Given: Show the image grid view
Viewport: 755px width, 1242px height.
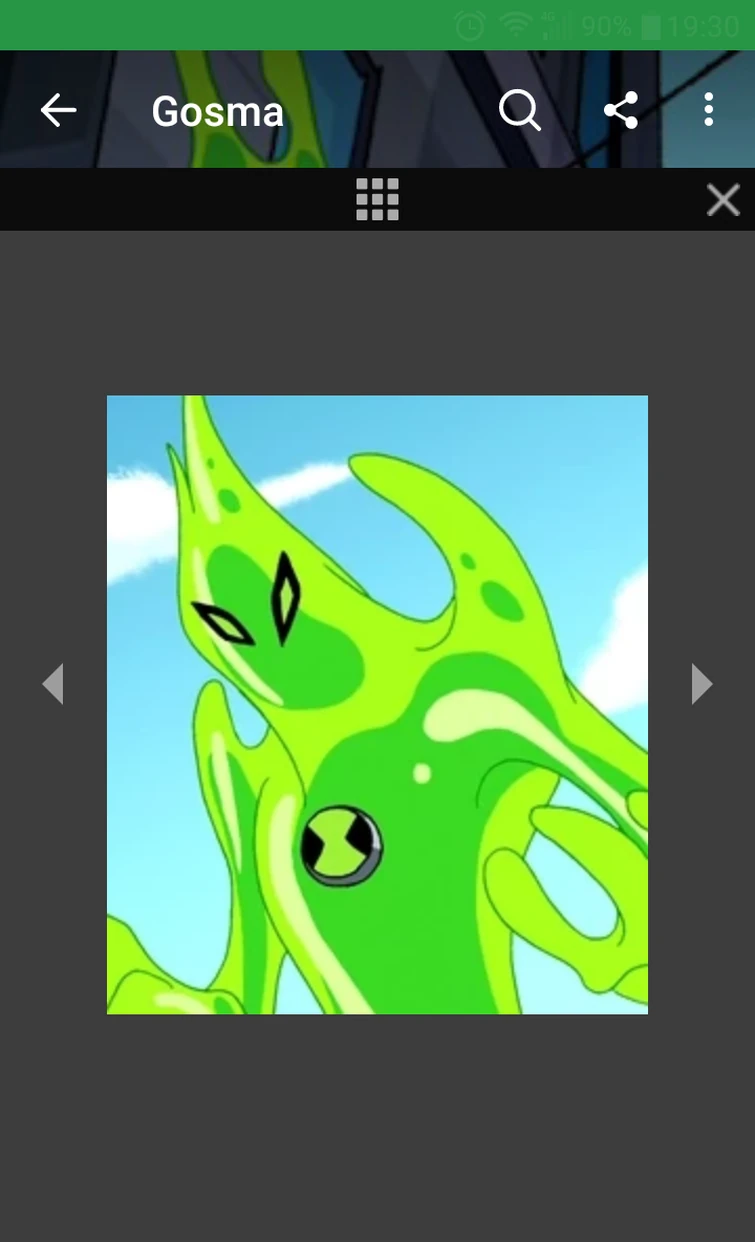Looking at the screenshot, I should (x=377, y=200).
